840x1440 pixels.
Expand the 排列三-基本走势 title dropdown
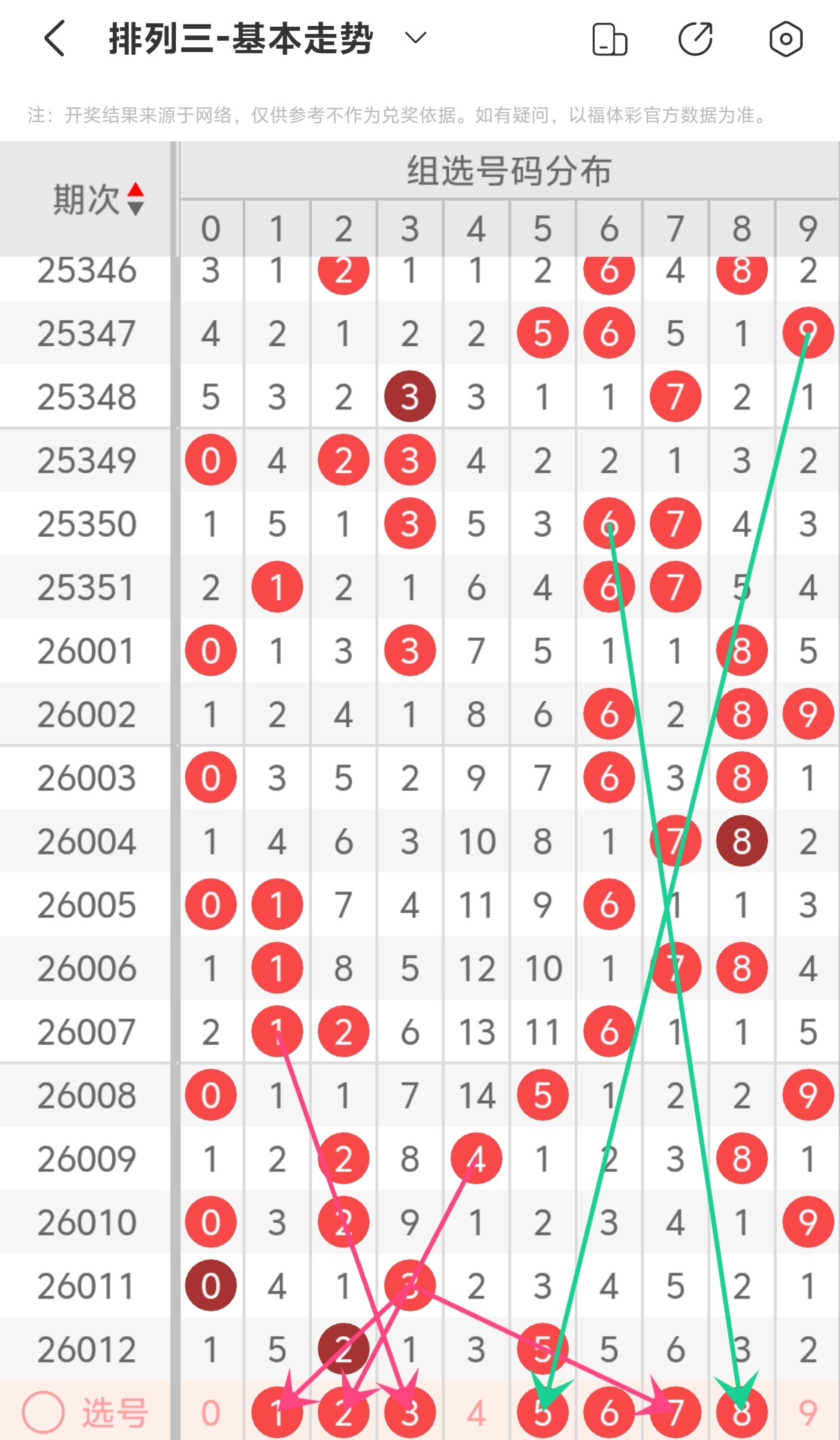tap(415, 39)
